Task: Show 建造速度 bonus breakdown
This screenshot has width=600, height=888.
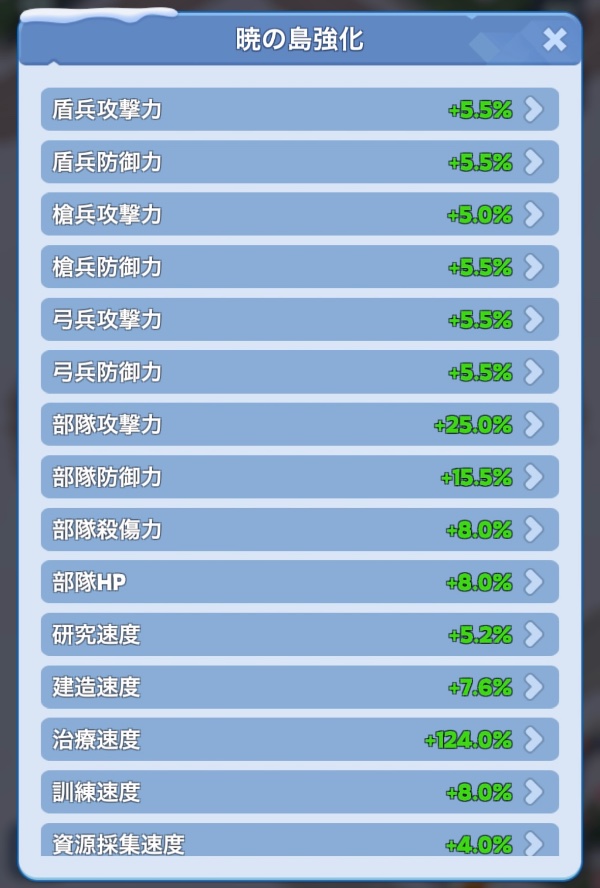Action: point(300,687)
